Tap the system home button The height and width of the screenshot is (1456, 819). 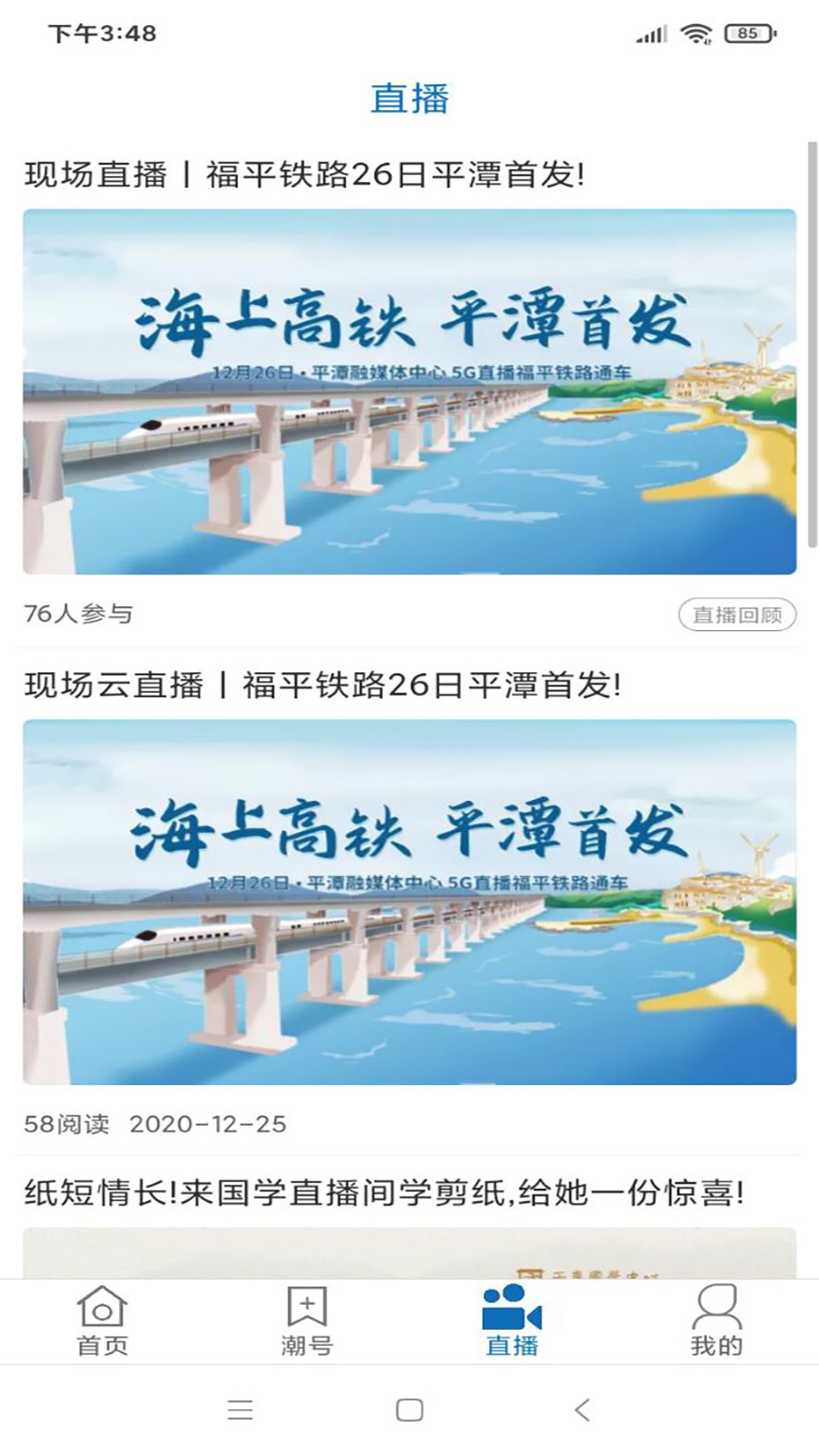point(409,1410)
